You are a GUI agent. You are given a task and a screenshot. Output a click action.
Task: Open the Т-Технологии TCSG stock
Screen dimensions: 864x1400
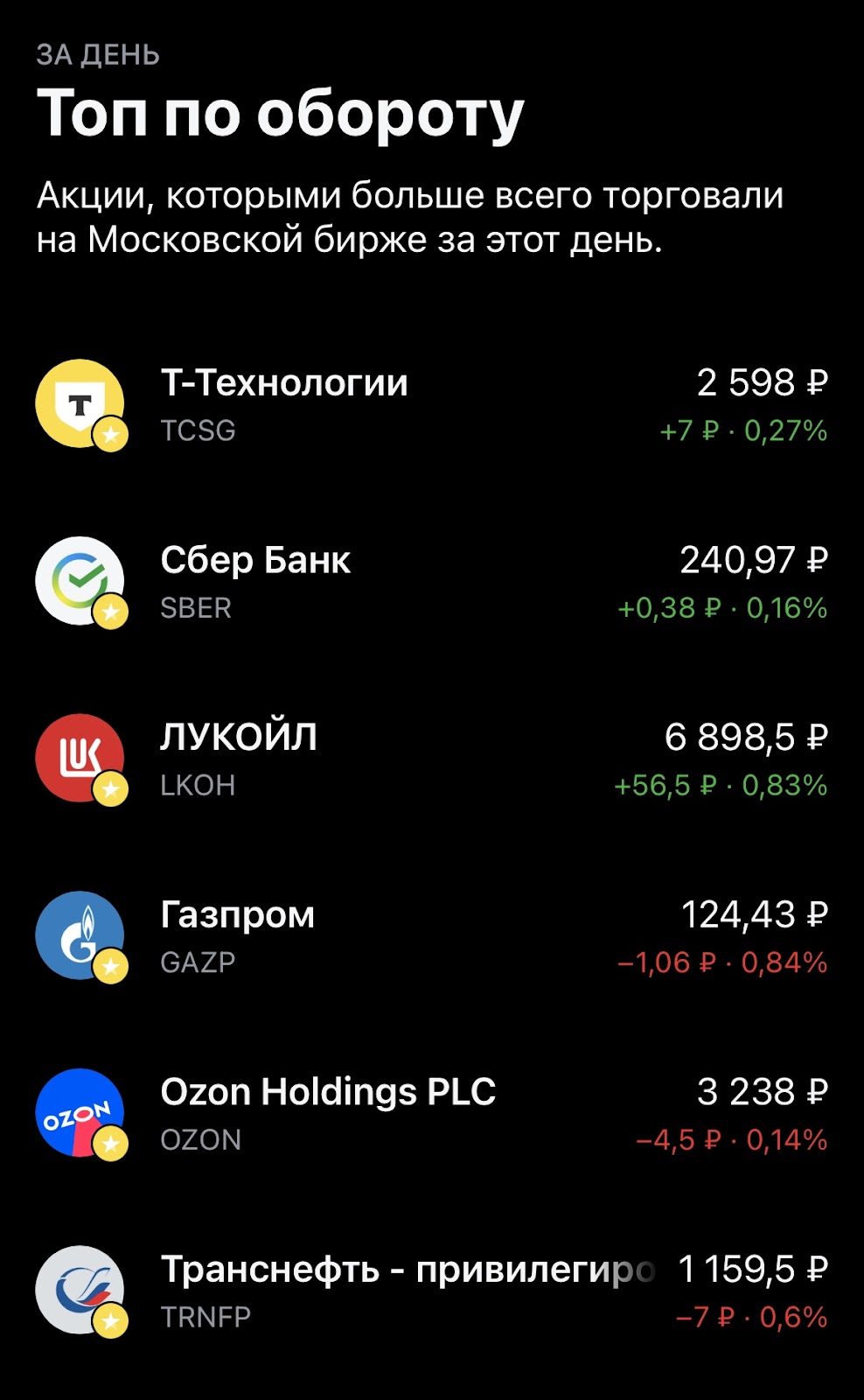[432, 404]
